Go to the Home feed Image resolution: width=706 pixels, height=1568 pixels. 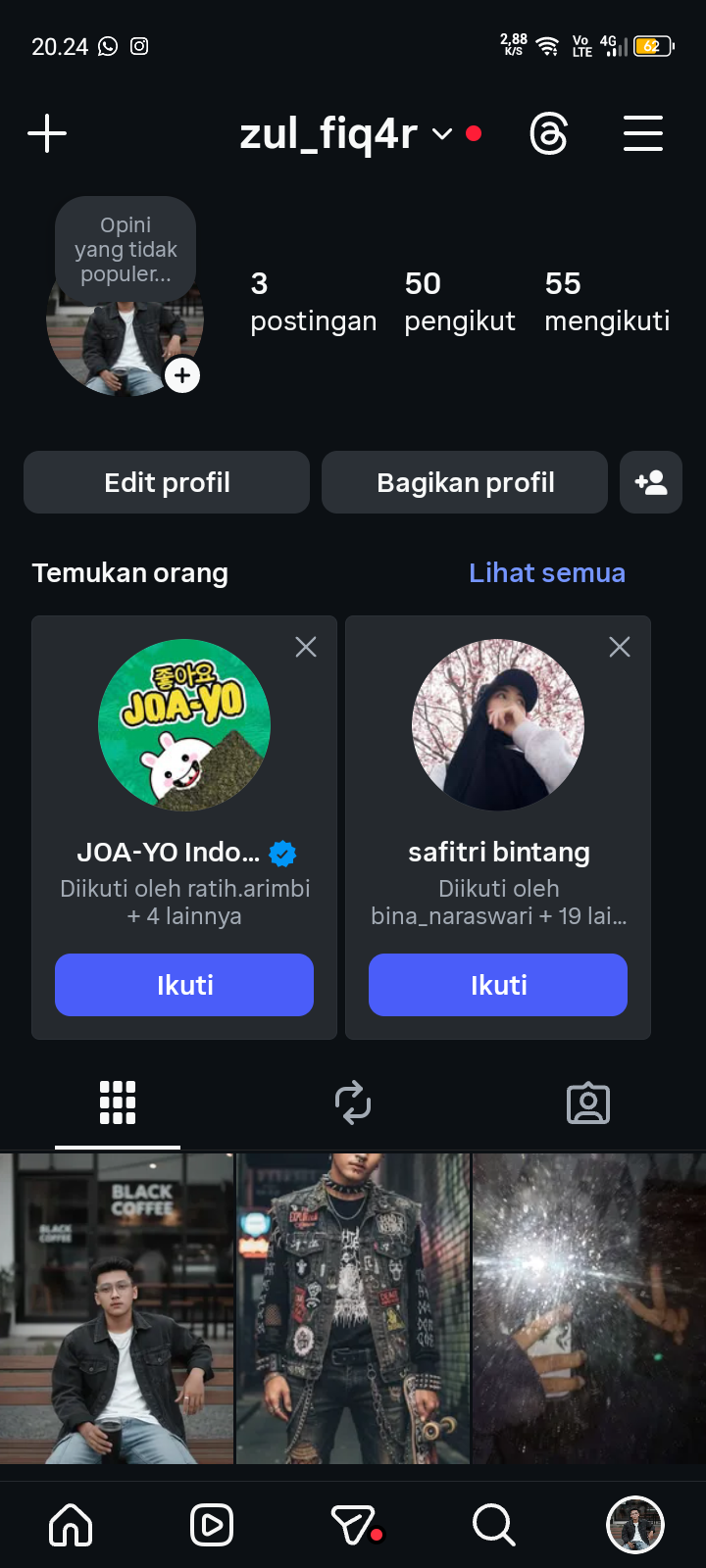coord(71,1525)
